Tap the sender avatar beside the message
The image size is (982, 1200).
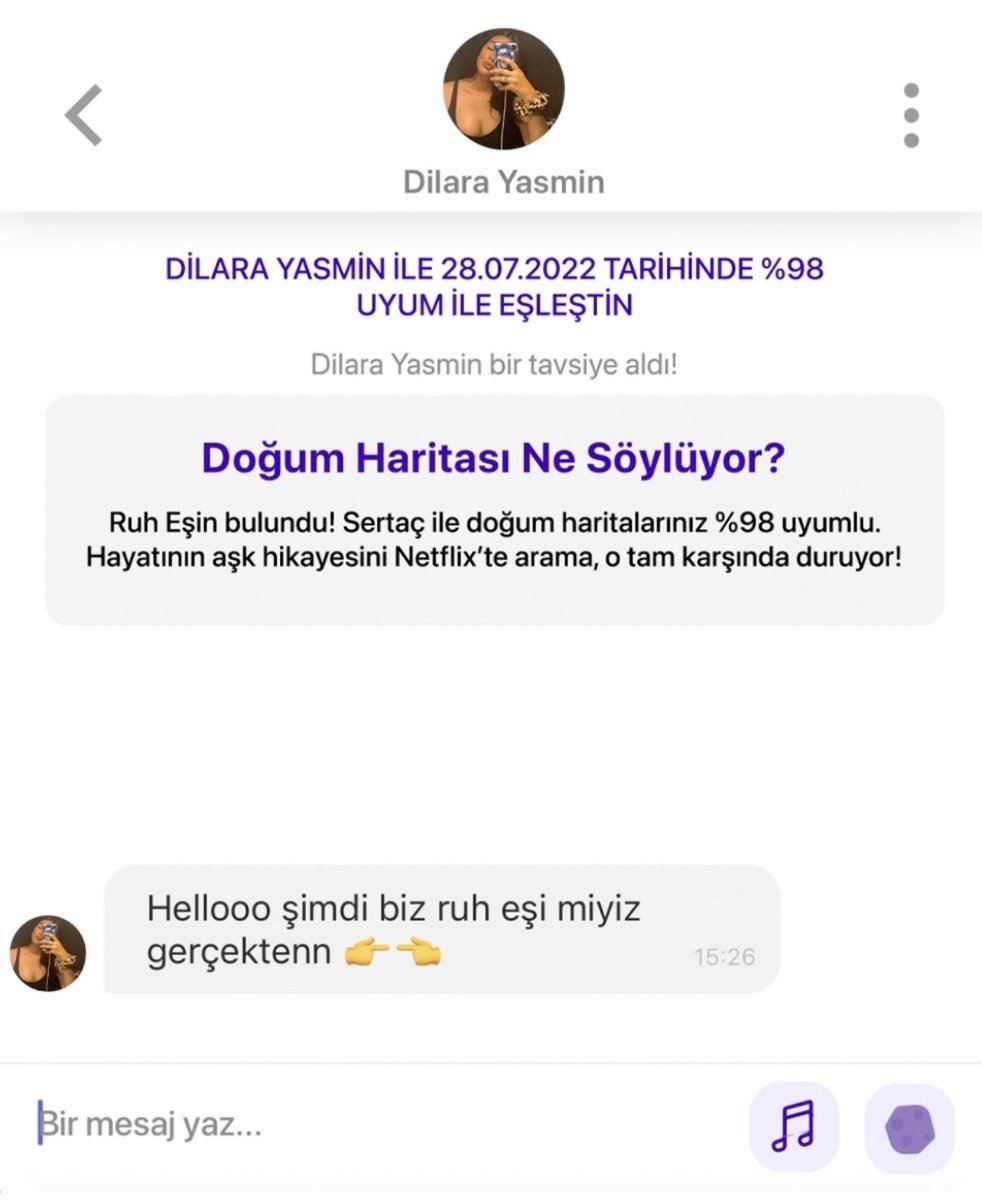pos(48,953)
